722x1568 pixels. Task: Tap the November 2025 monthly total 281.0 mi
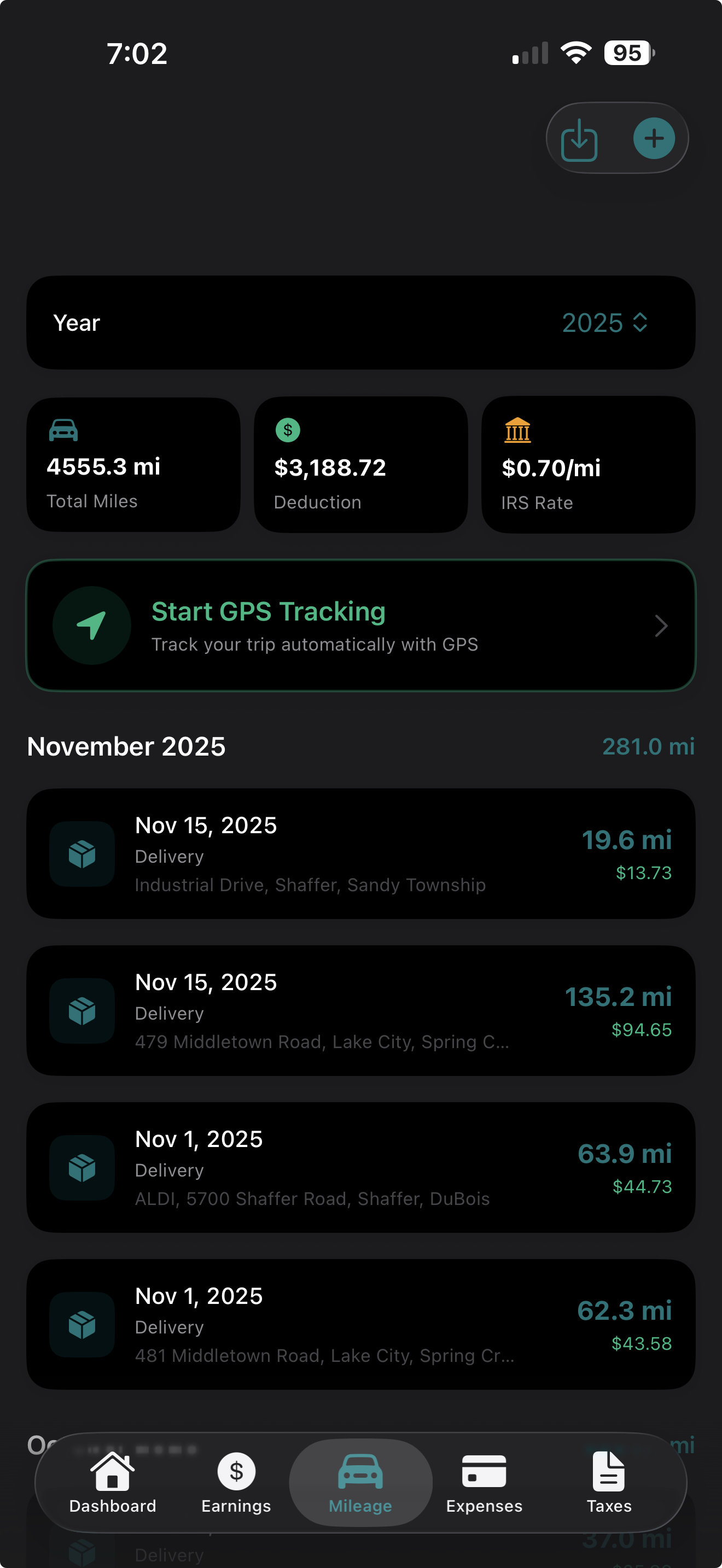pos(648,746)
